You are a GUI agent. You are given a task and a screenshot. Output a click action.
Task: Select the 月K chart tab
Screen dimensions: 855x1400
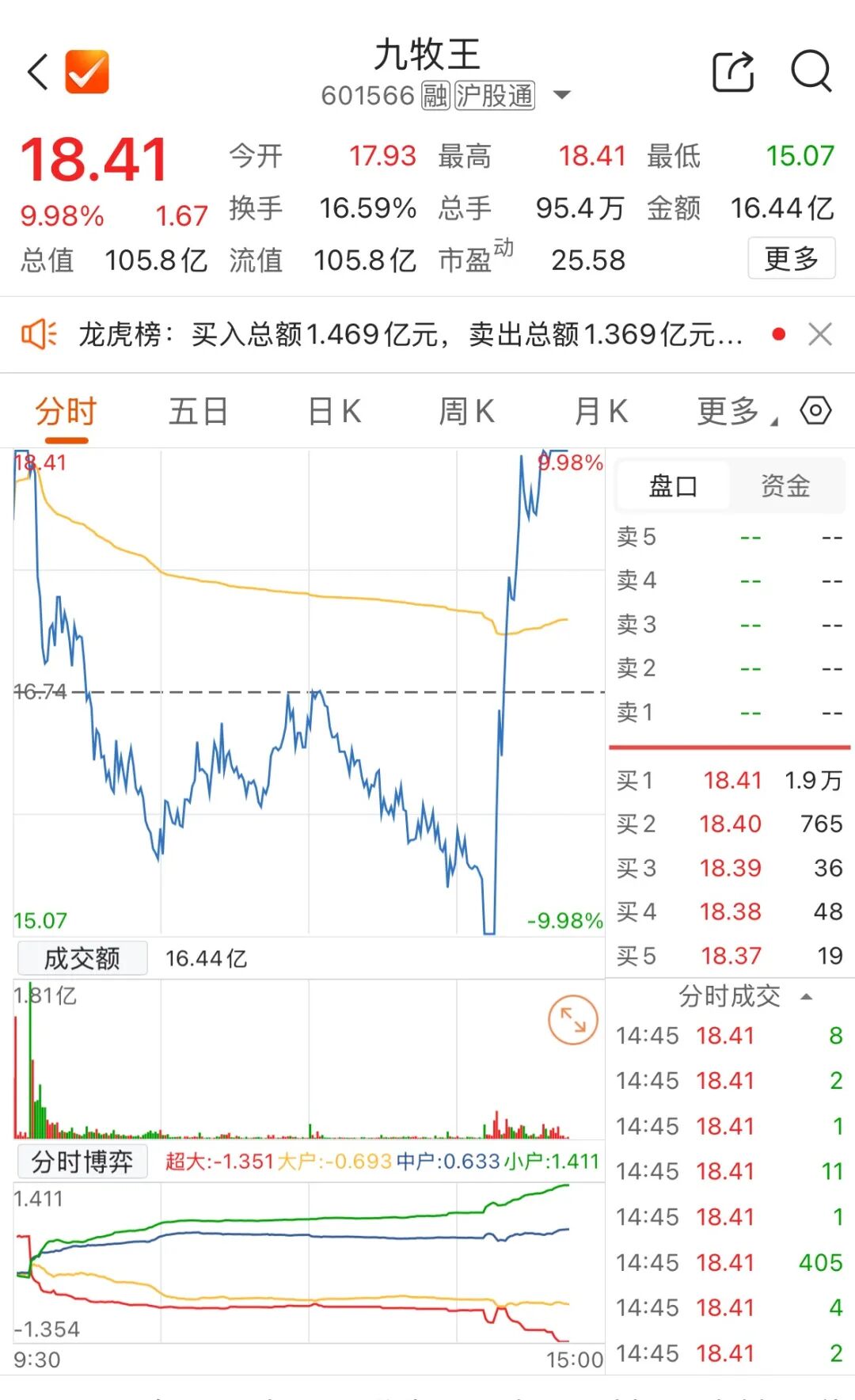click(x=601, y=412)
